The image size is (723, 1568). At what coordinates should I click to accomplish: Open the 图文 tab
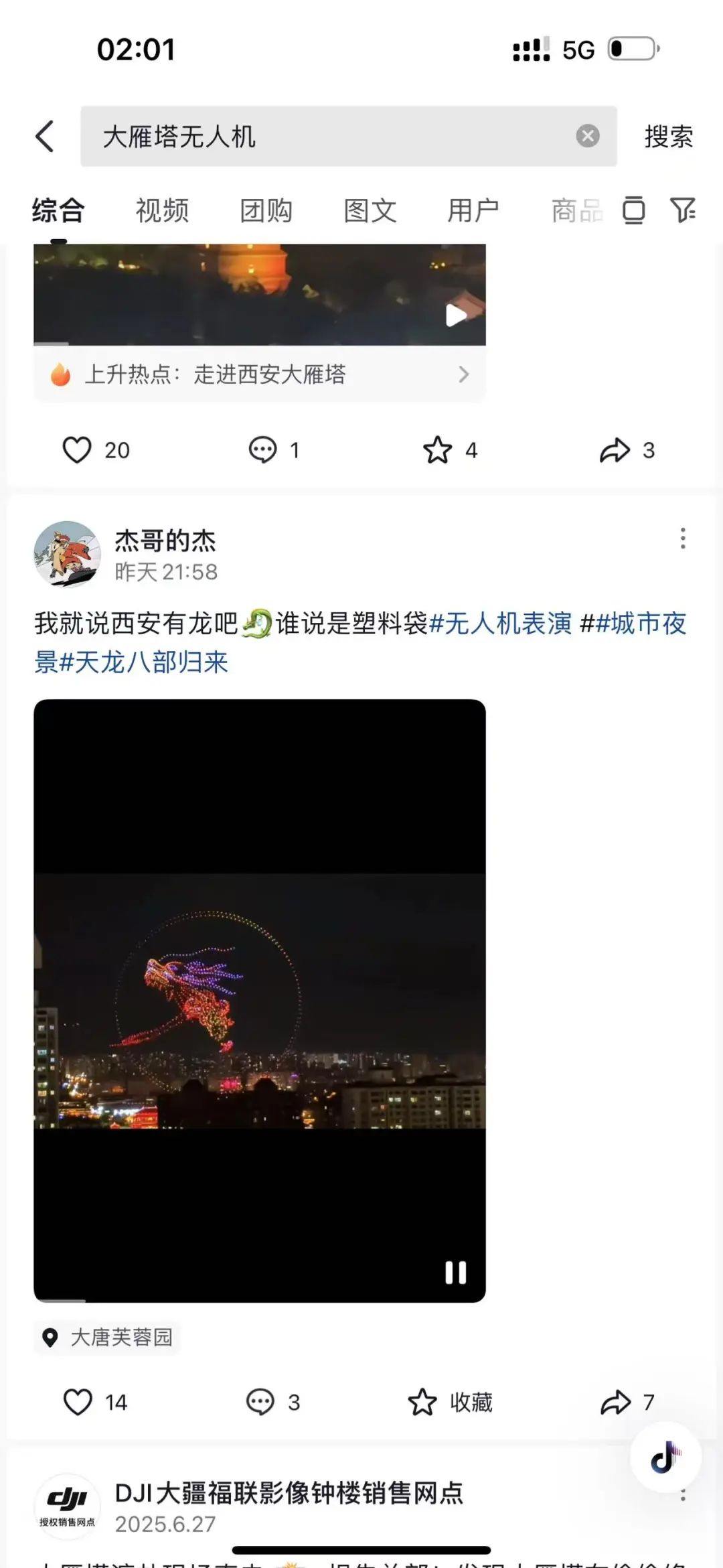point(370,210)
